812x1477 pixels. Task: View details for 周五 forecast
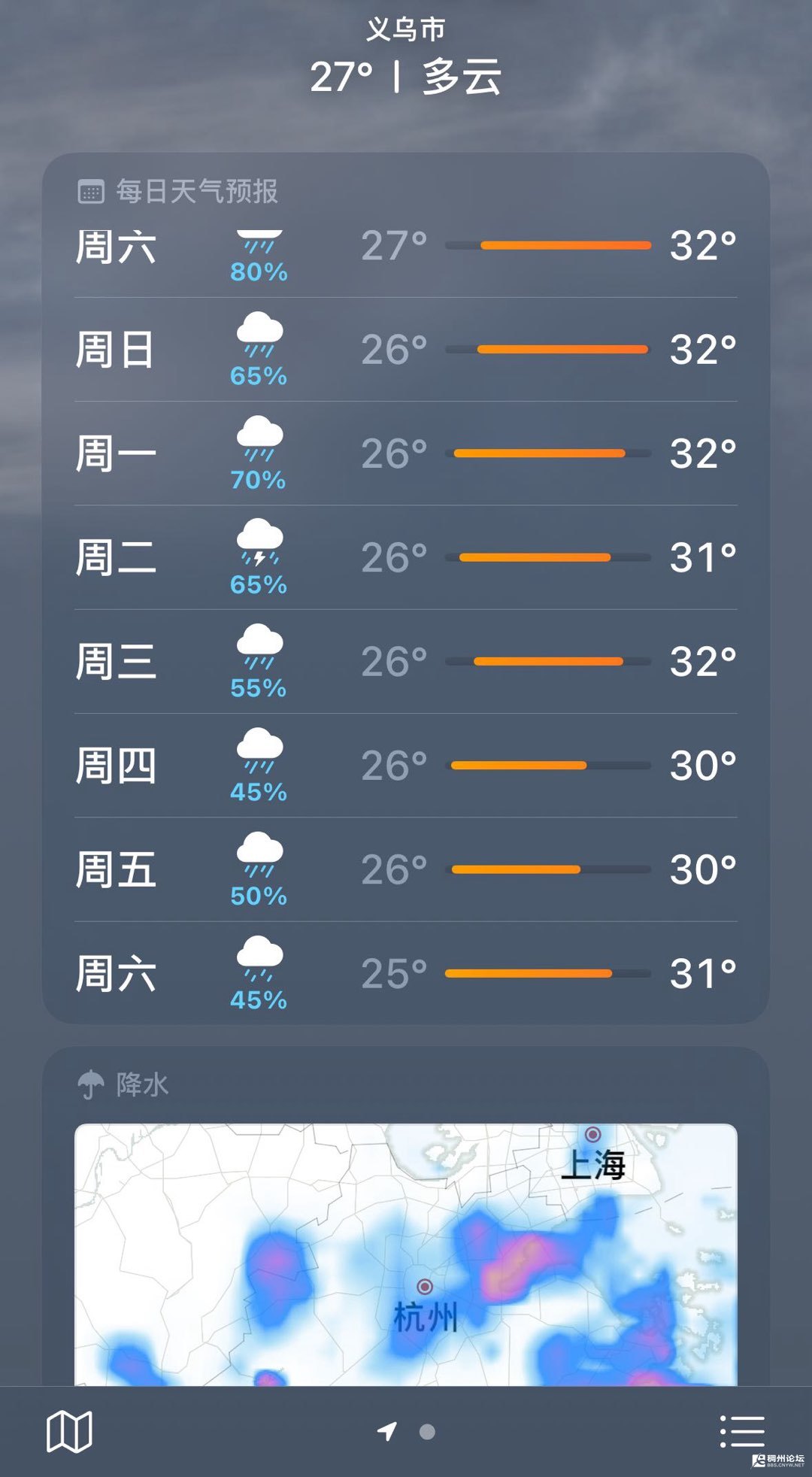pos(406,869)
